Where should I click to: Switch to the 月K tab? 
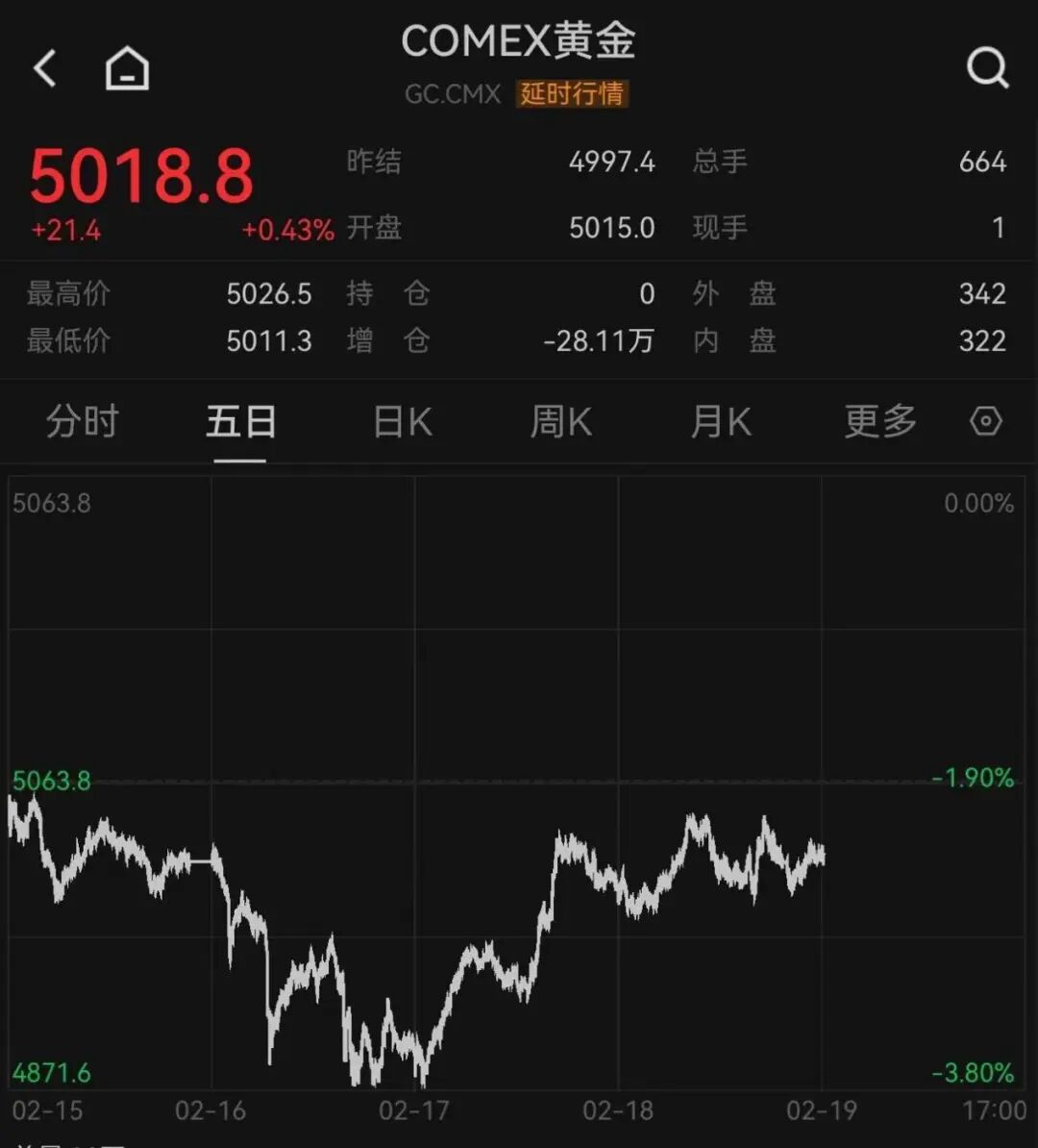720,421
